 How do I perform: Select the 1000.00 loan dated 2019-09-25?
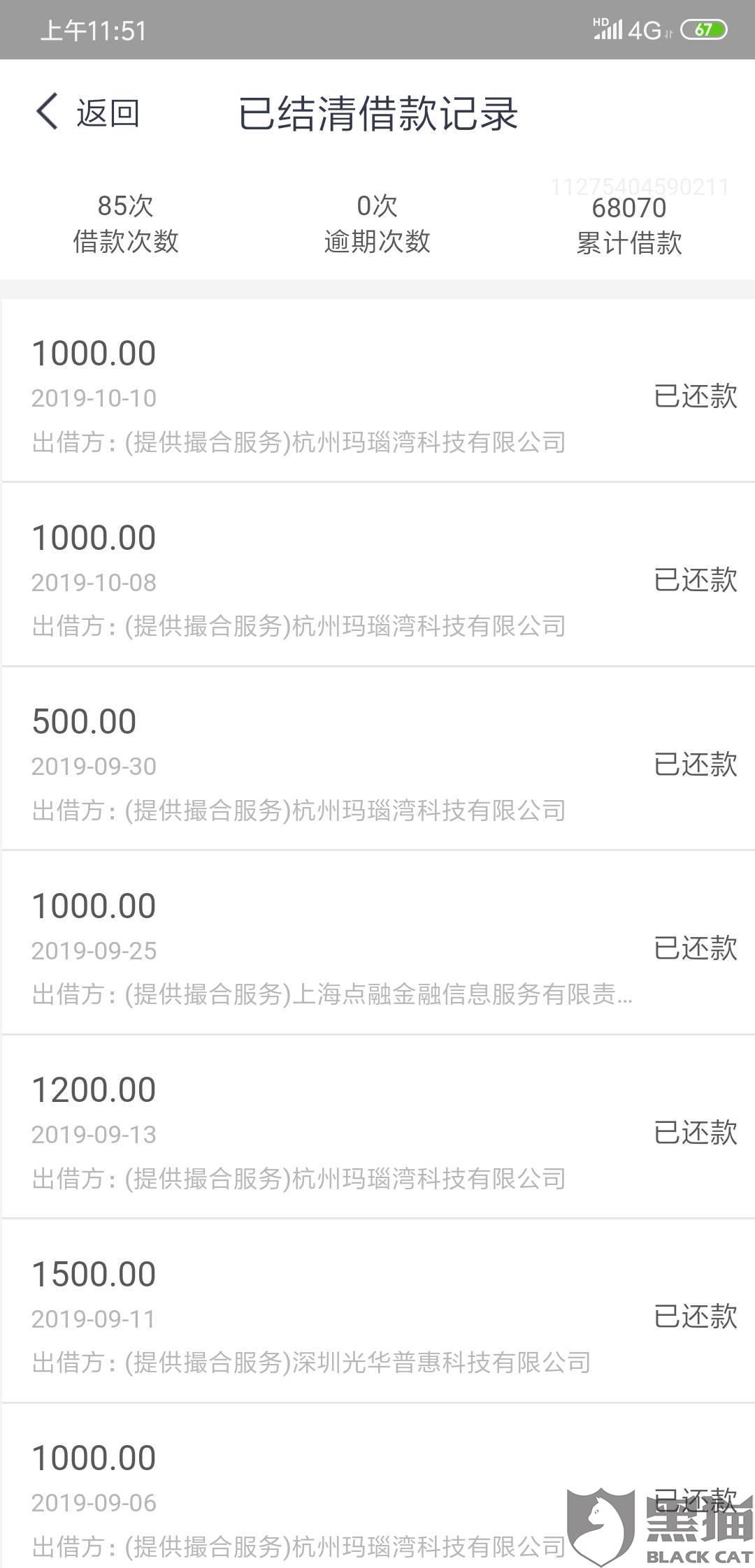coord(377,943)
